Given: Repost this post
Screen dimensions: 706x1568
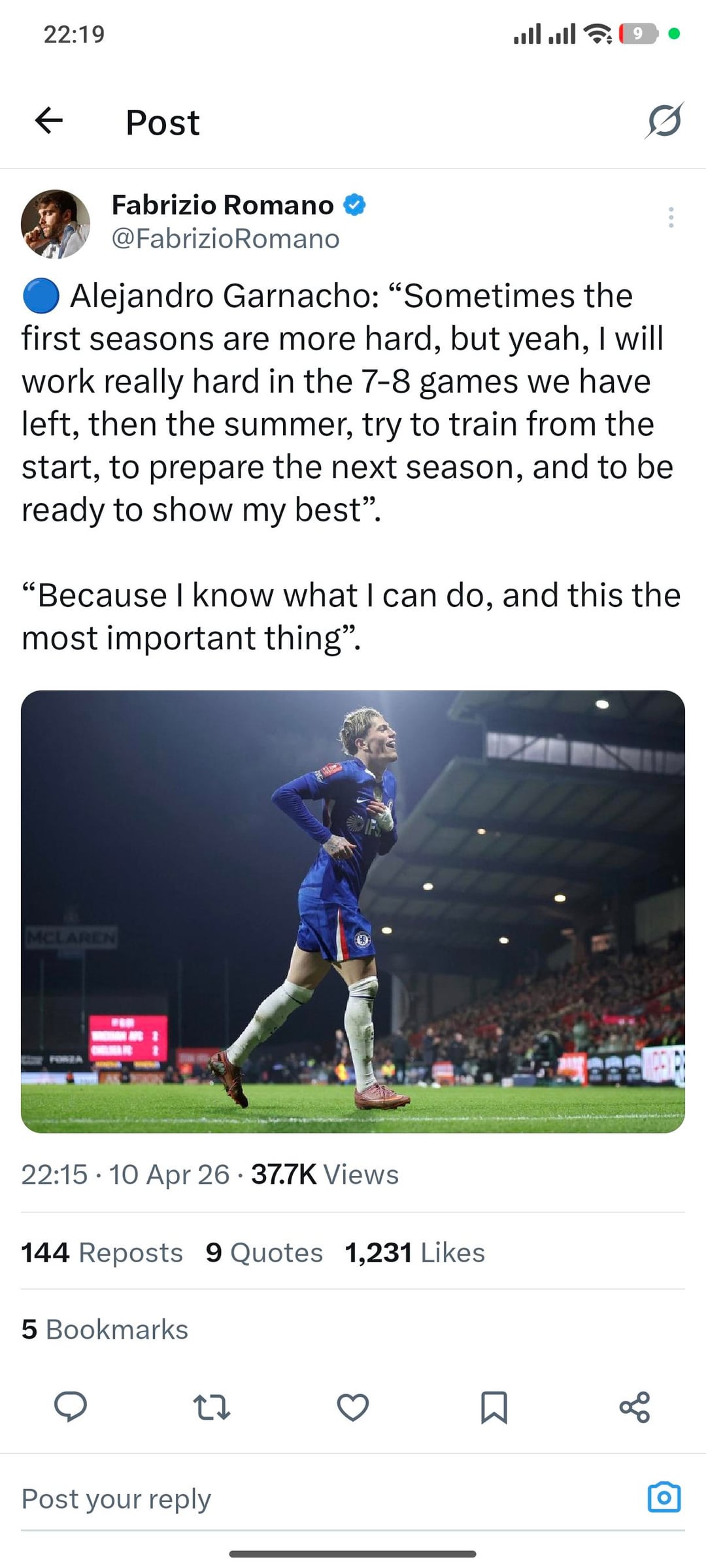Looking at the screenshot, I should pyautogui.click(x=212, y=1407).
